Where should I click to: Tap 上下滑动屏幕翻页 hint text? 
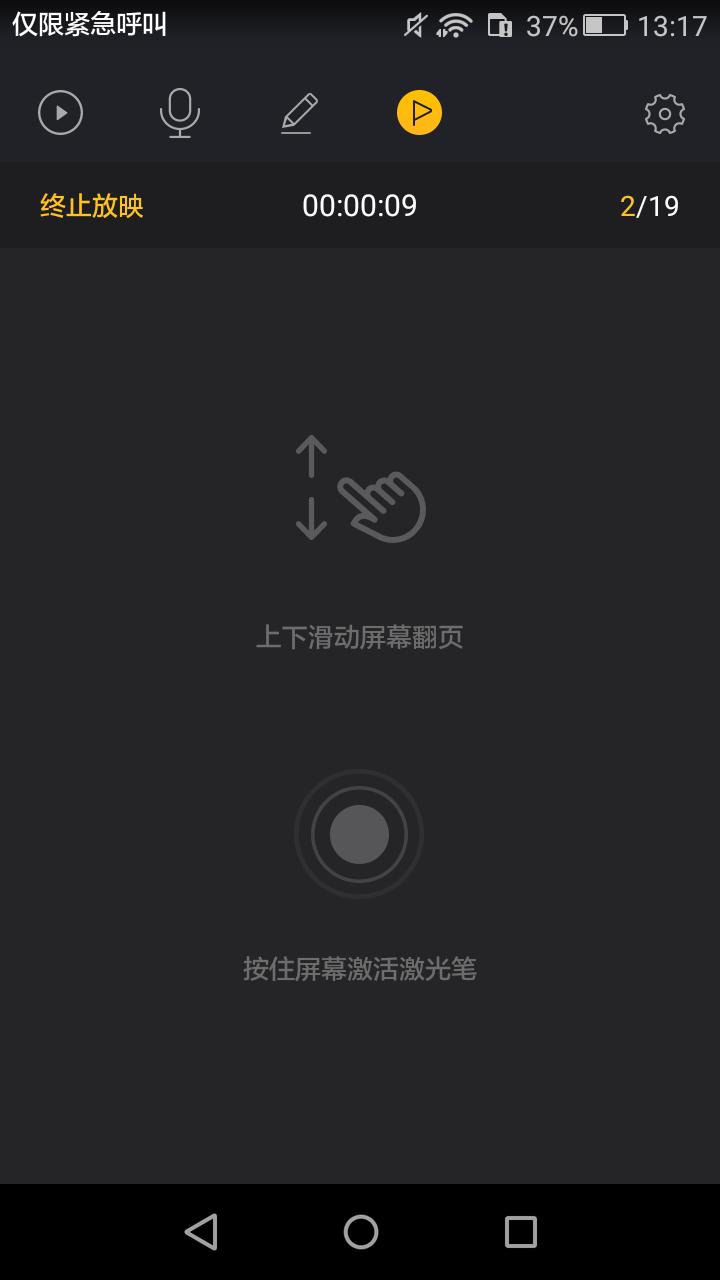pyautogui.click(x=362, y=637)
